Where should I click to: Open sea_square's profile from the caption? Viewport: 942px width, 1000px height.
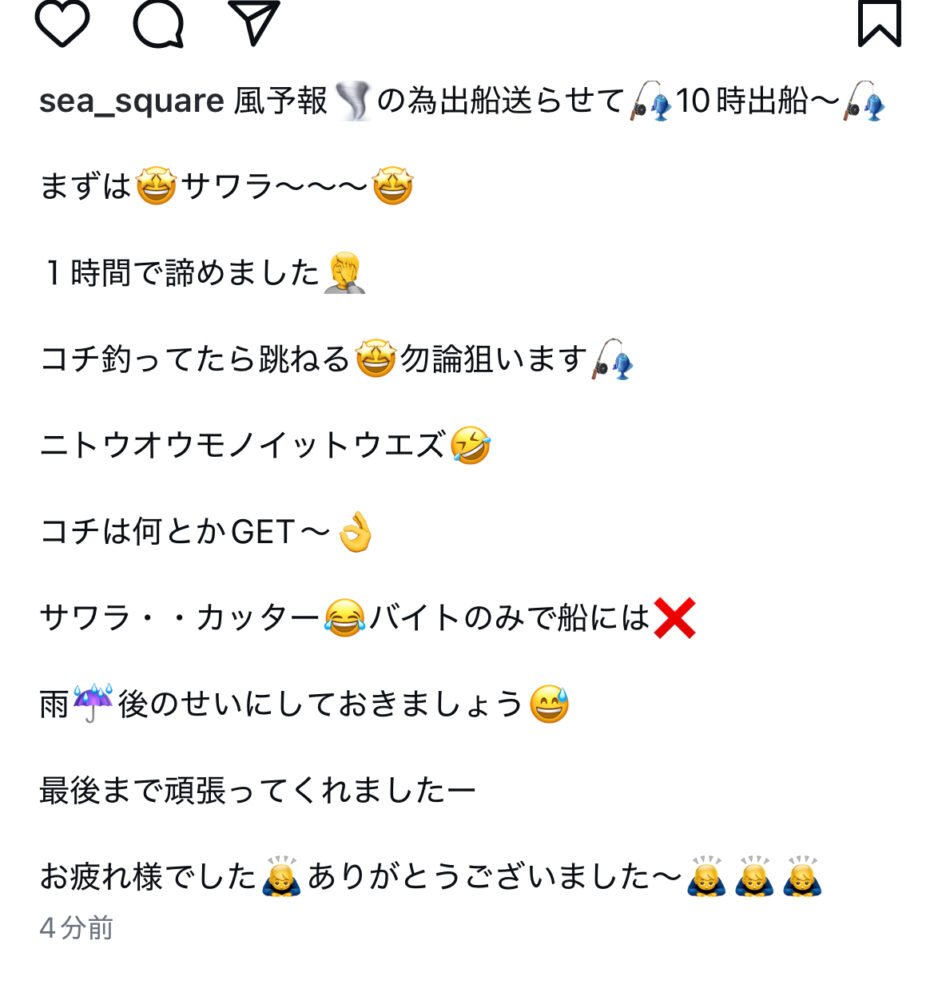click(131, 102)
